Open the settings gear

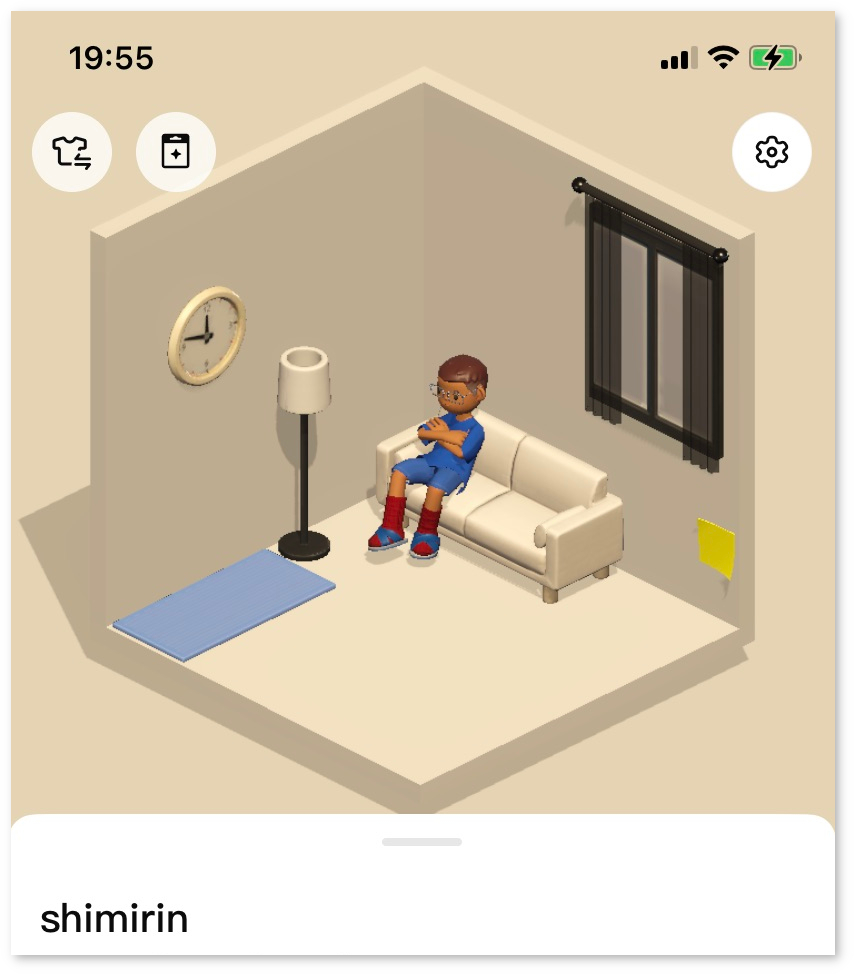click(771, 152)
